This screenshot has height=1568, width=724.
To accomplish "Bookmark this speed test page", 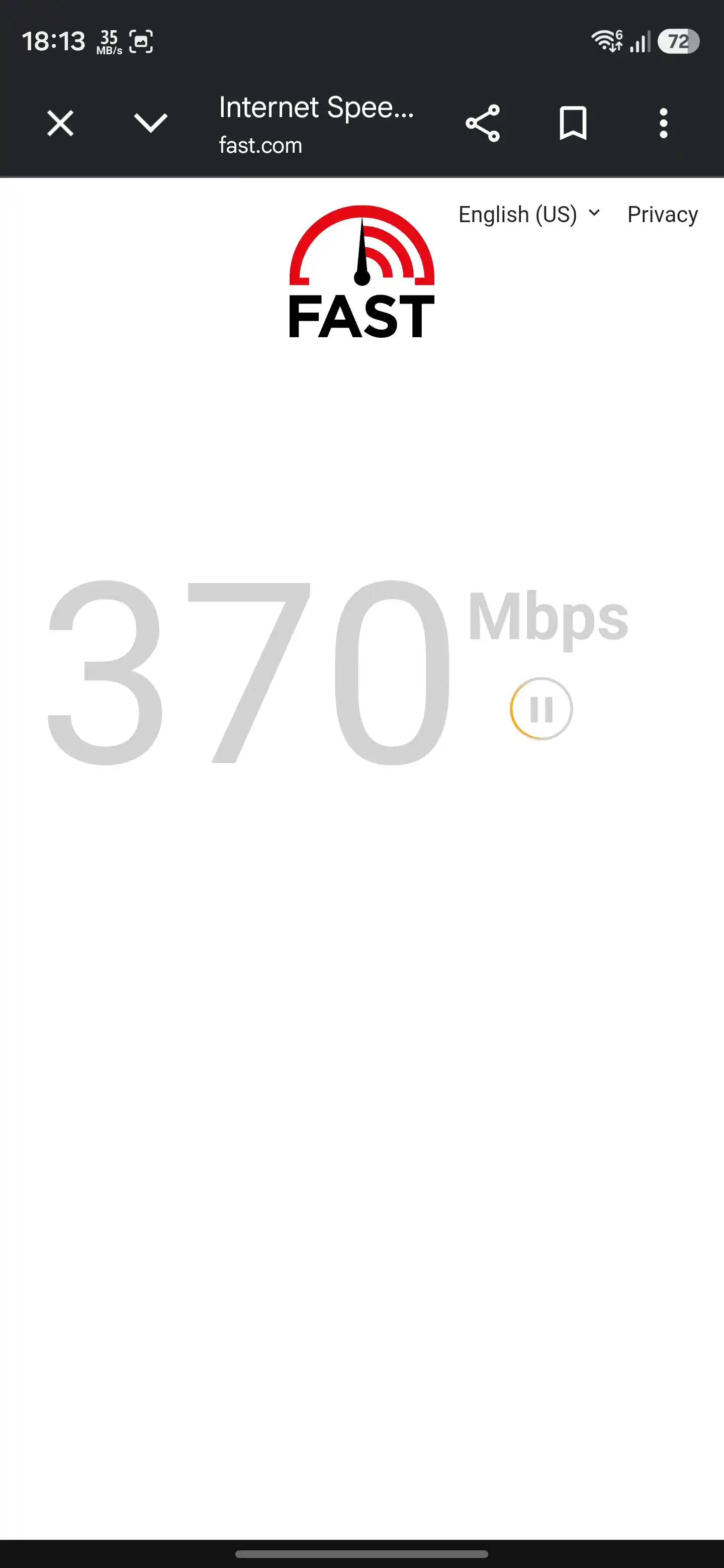I will pyautogui.click(x=573, y=123).
